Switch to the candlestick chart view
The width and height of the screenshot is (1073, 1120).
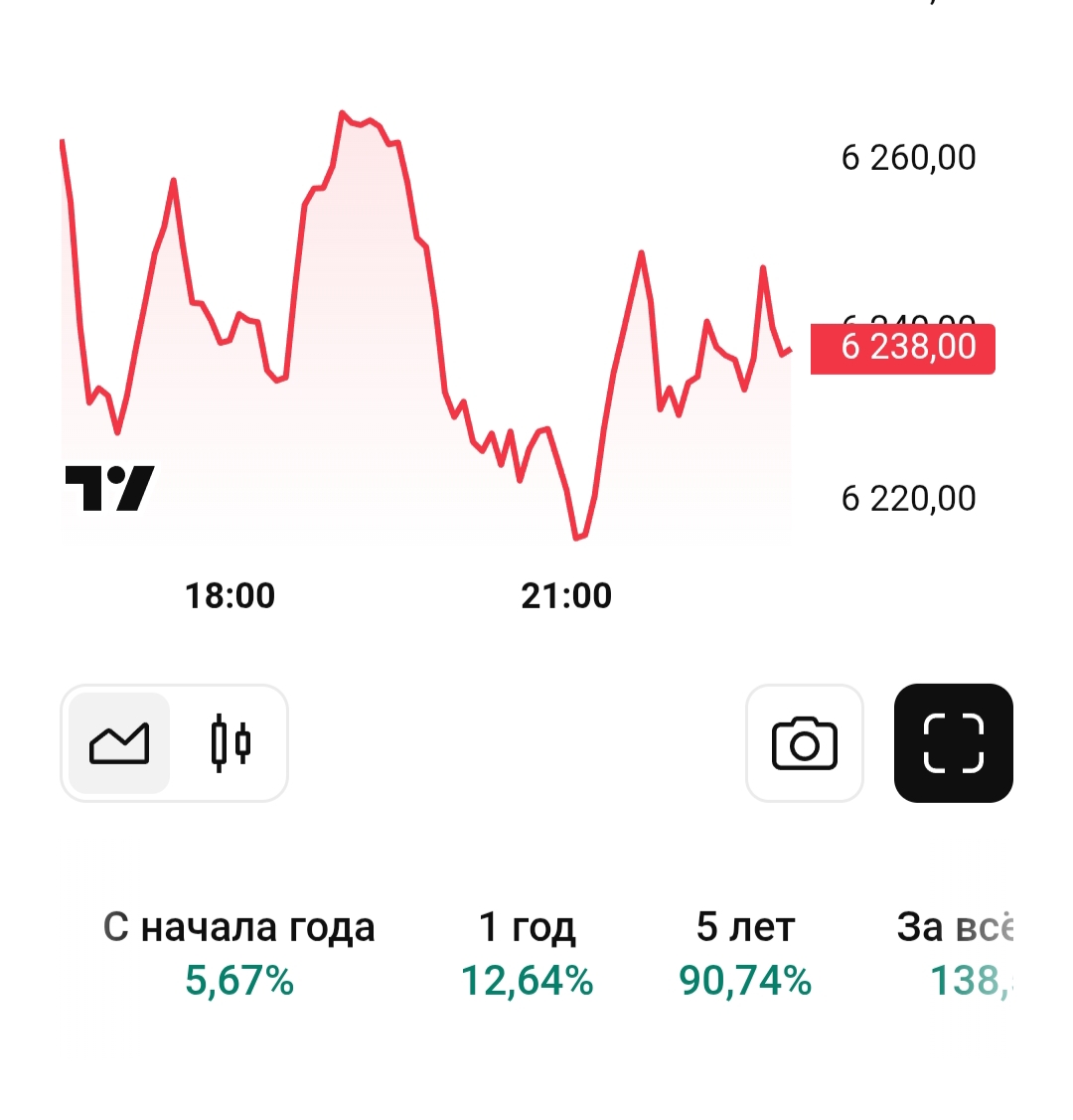pos(230,743)
